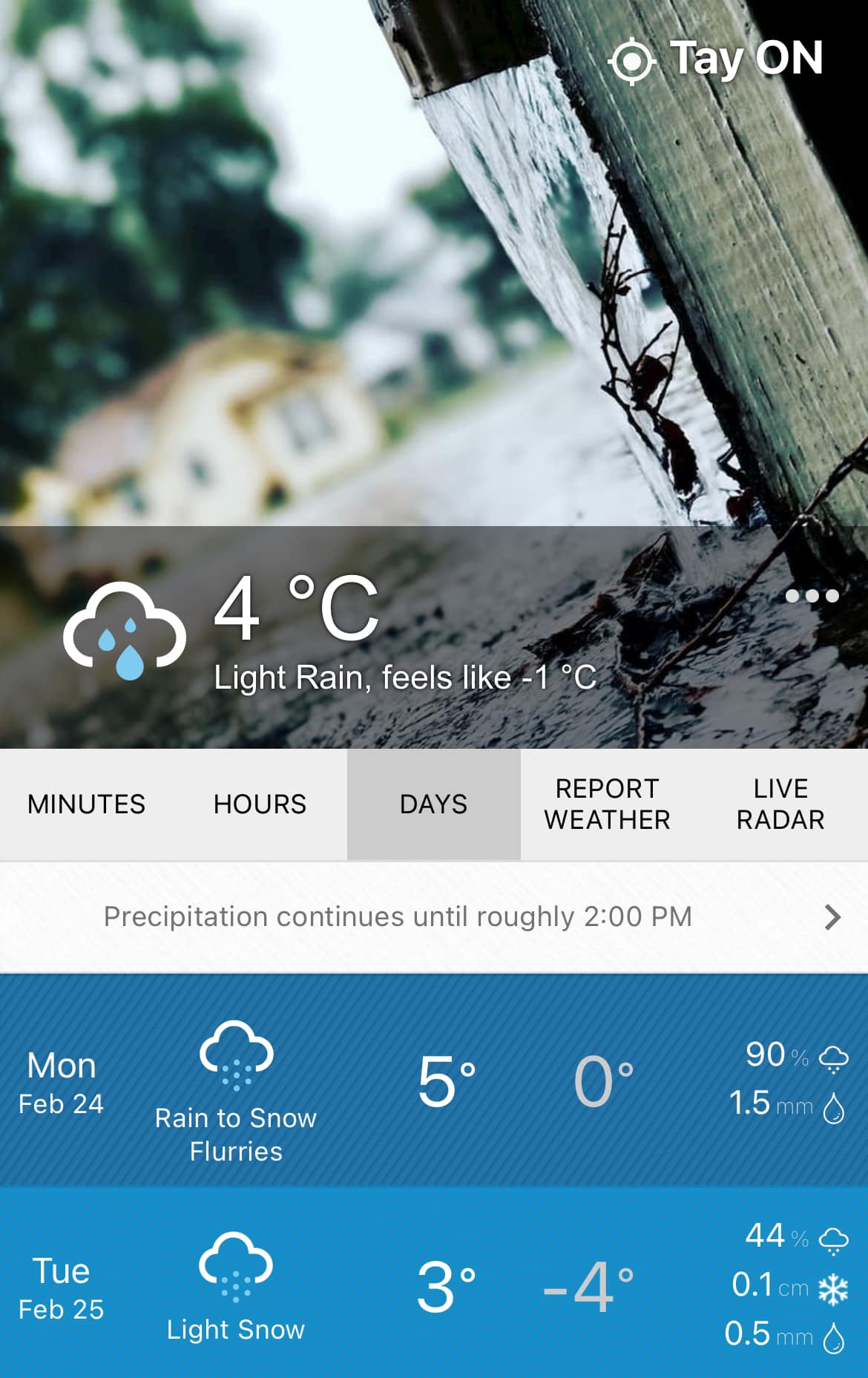Select the Days tab
The width and height of the screenshot is (868, 1378).
pos(433,804)
